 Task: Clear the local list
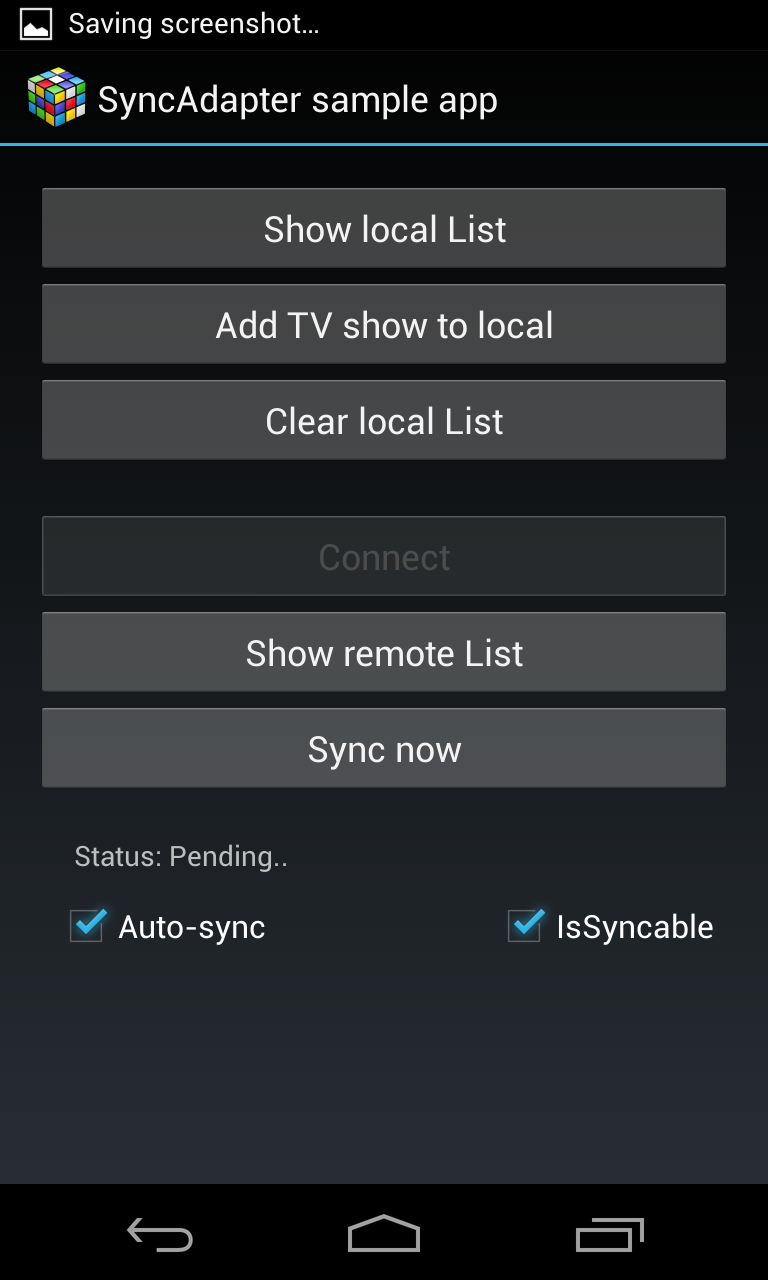click(384, 420)
